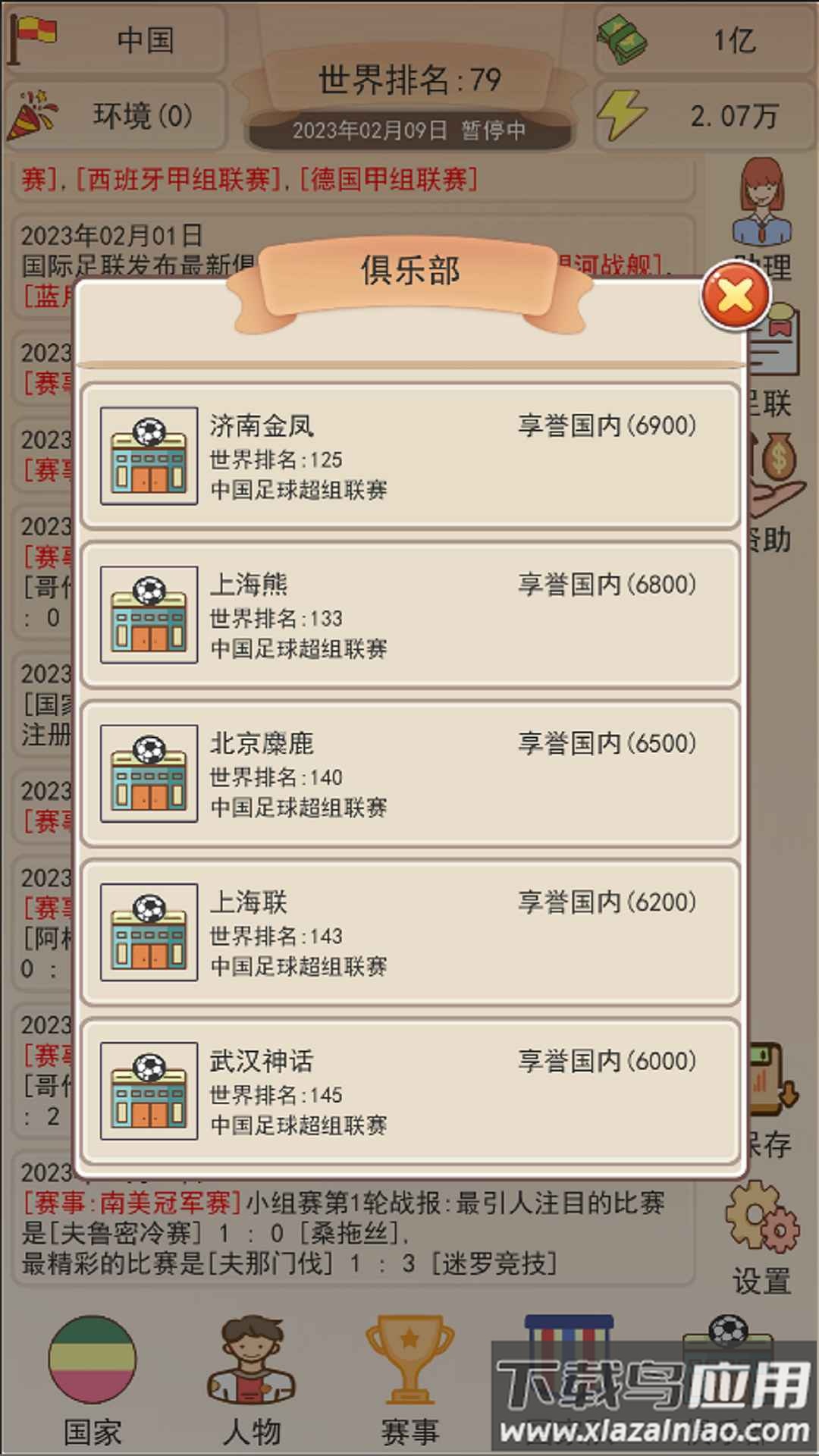The image size is (819, 1456).
Task: Choose the 武汉神话 club row
Action: [410, 1091]
